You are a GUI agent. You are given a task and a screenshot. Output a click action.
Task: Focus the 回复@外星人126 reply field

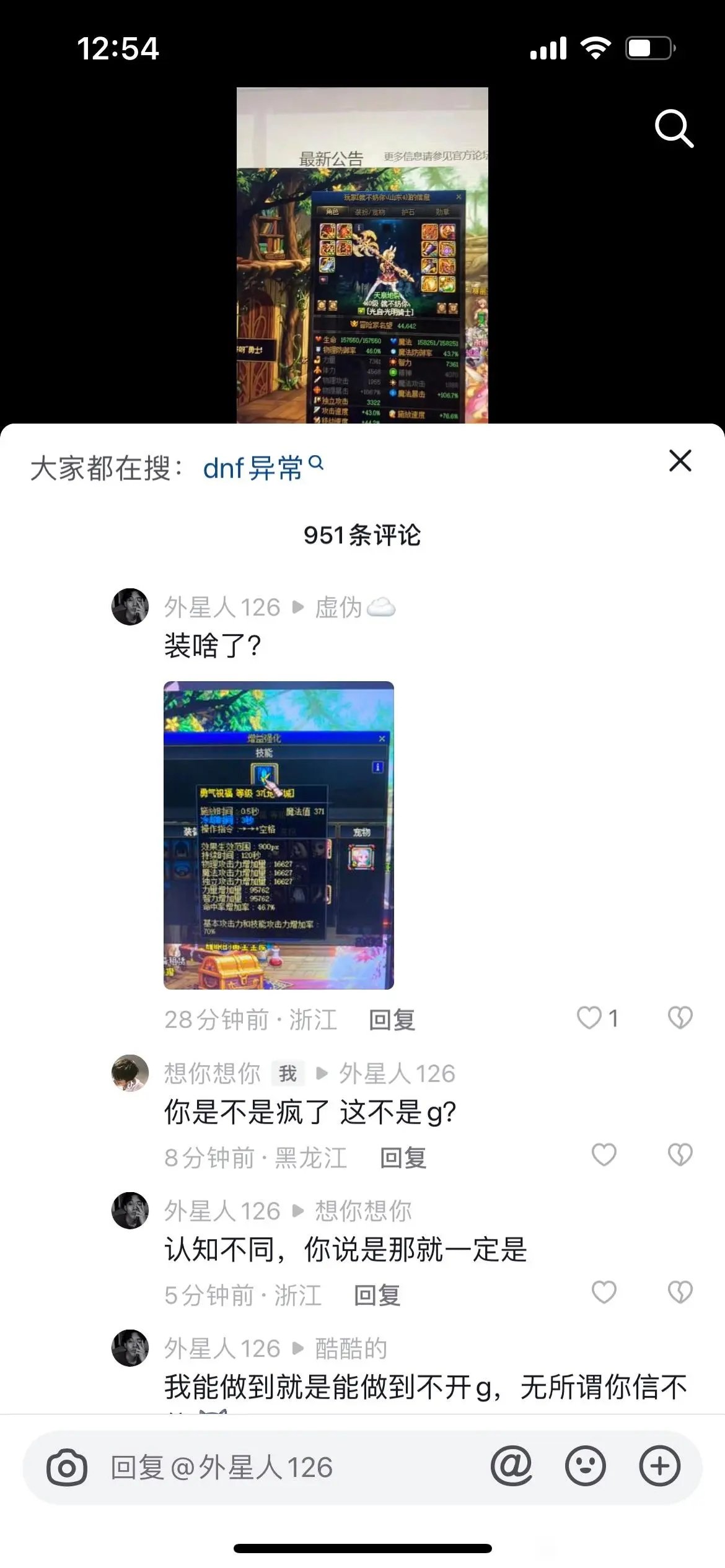pos(279,1467)
